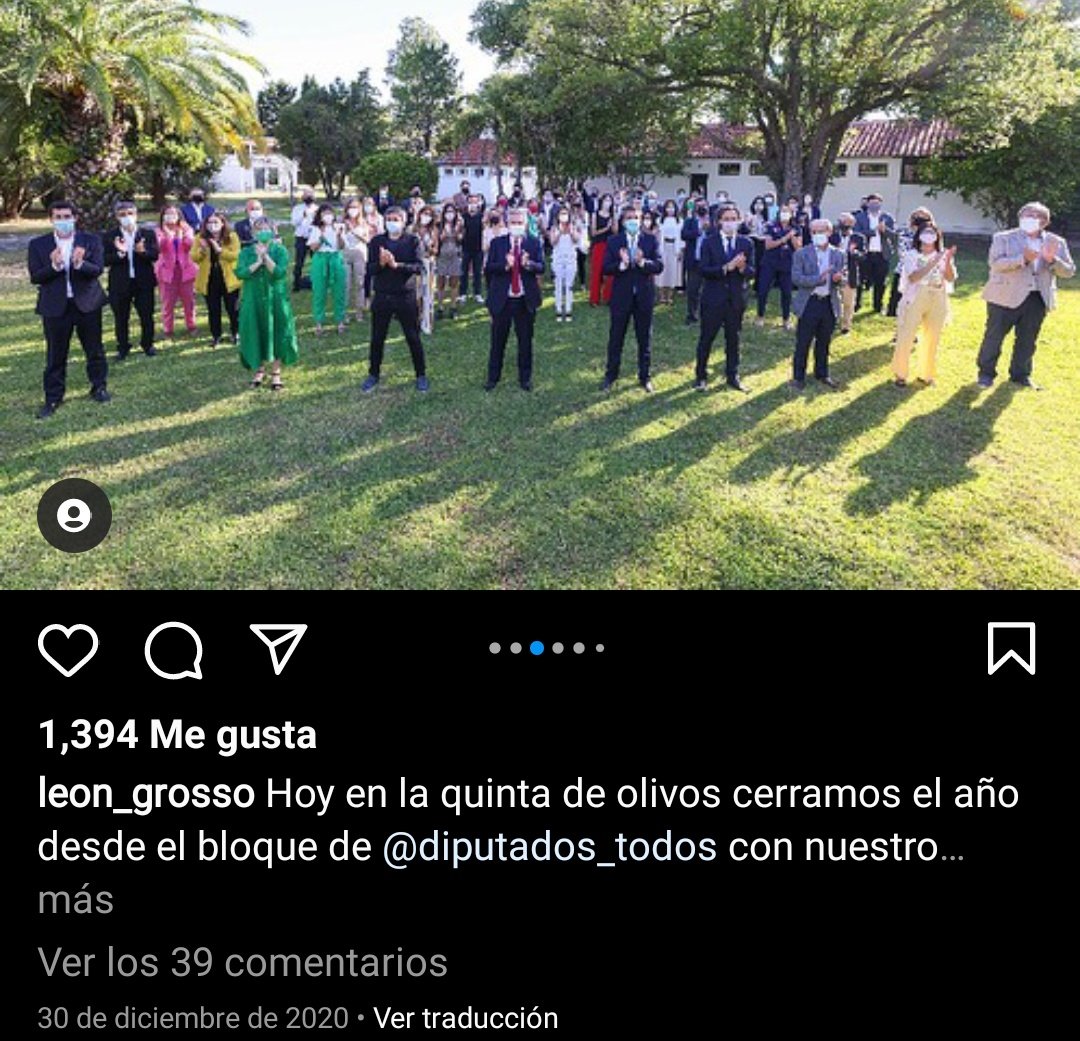Share the post via paper plane icon

(278, 648)
